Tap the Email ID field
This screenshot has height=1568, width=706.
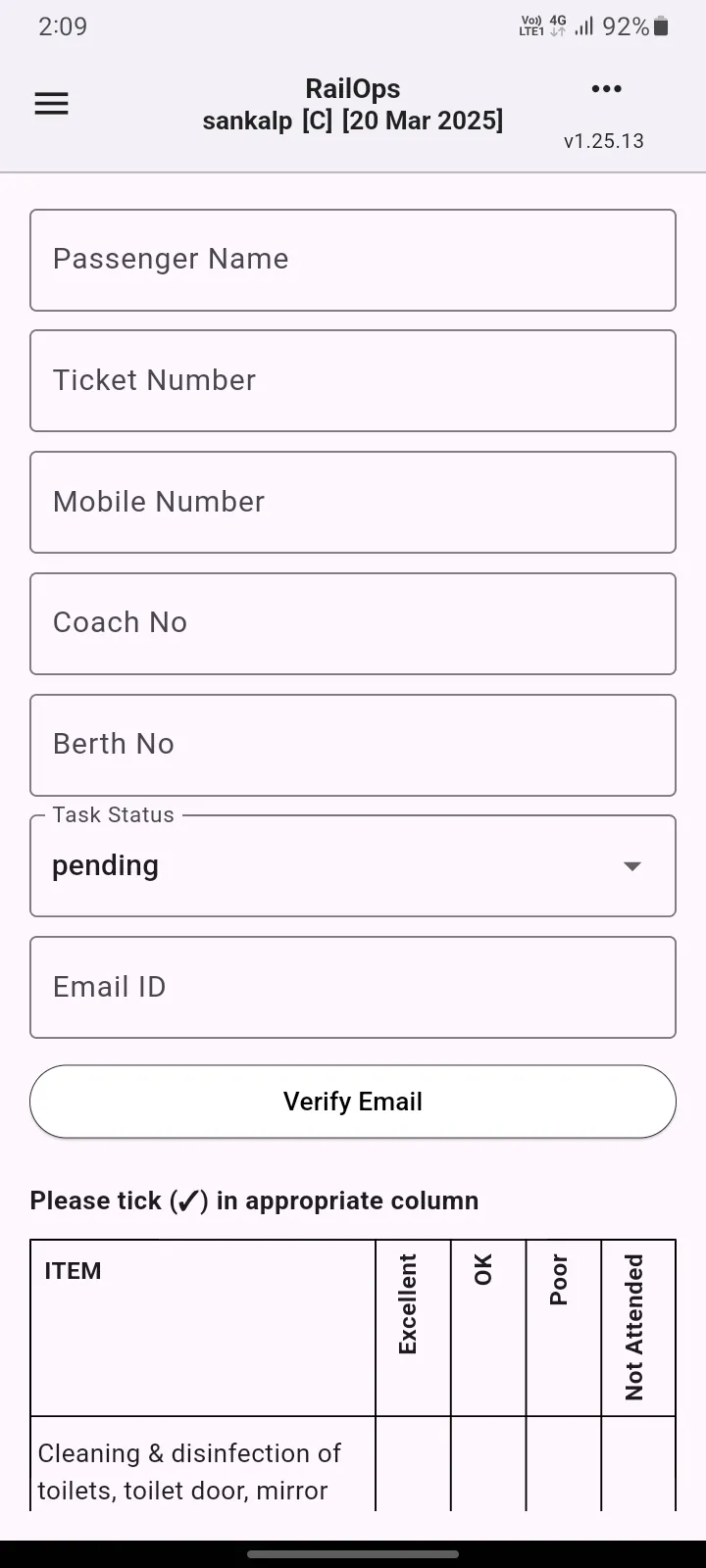pyautogui.click(x=353, y=988)
